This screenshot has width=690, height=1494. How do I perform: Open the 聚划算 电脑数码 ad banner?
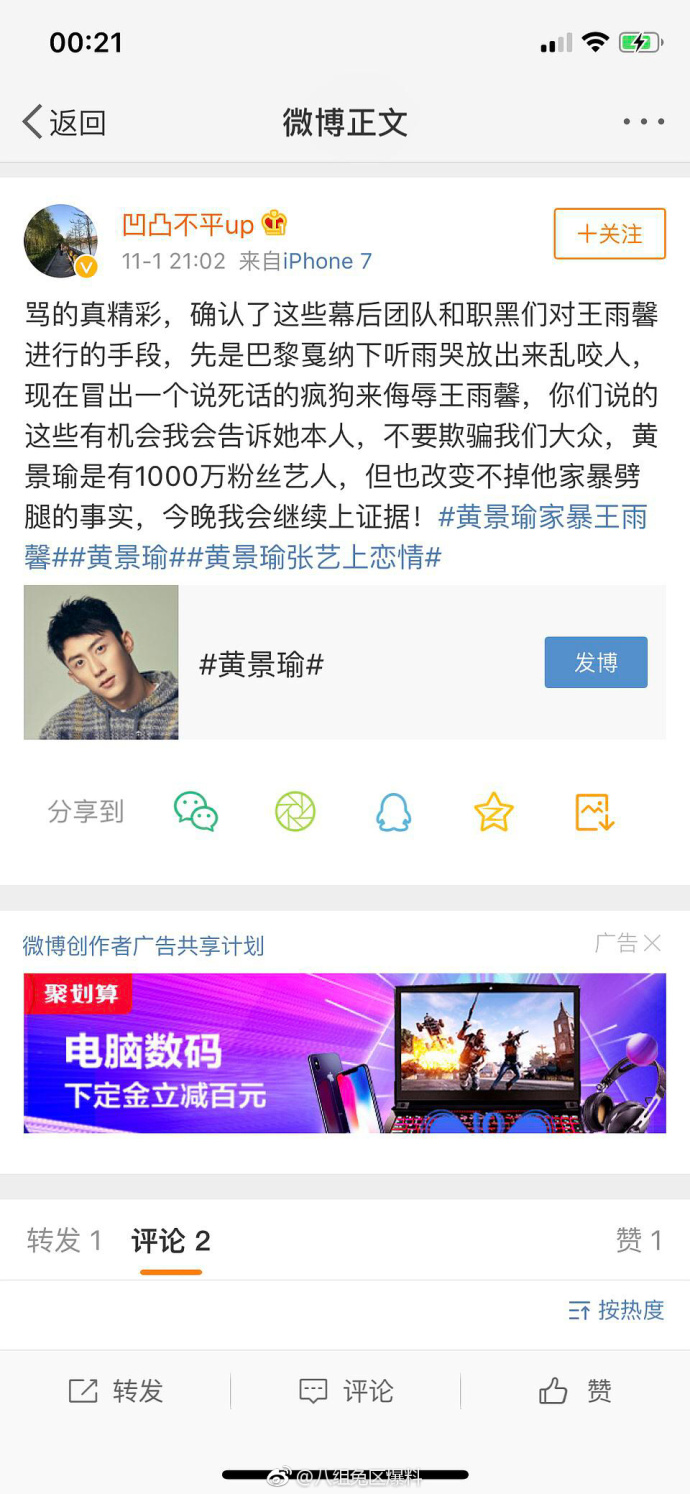point(344,1053)
